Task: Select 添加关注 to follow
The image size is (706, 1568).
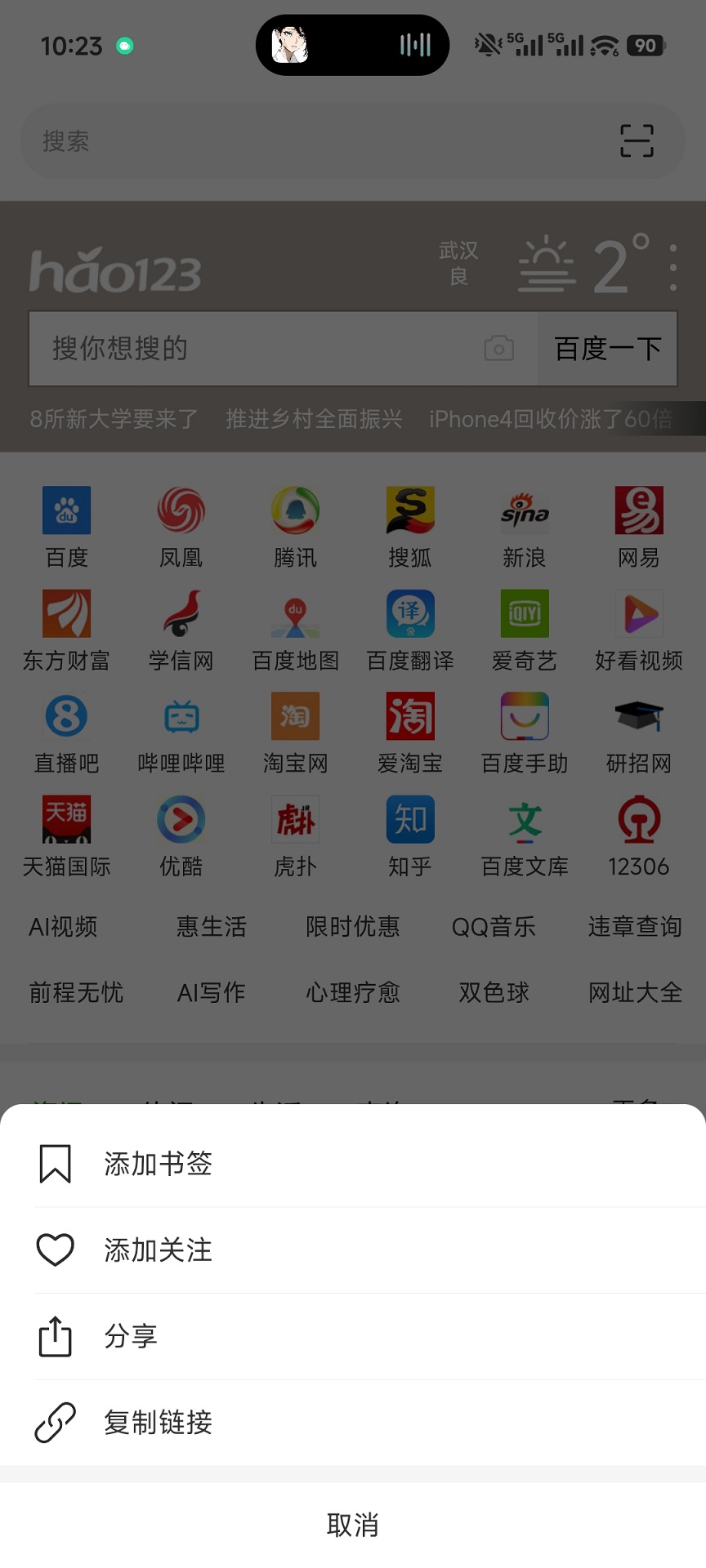Action: point(157,1249)
